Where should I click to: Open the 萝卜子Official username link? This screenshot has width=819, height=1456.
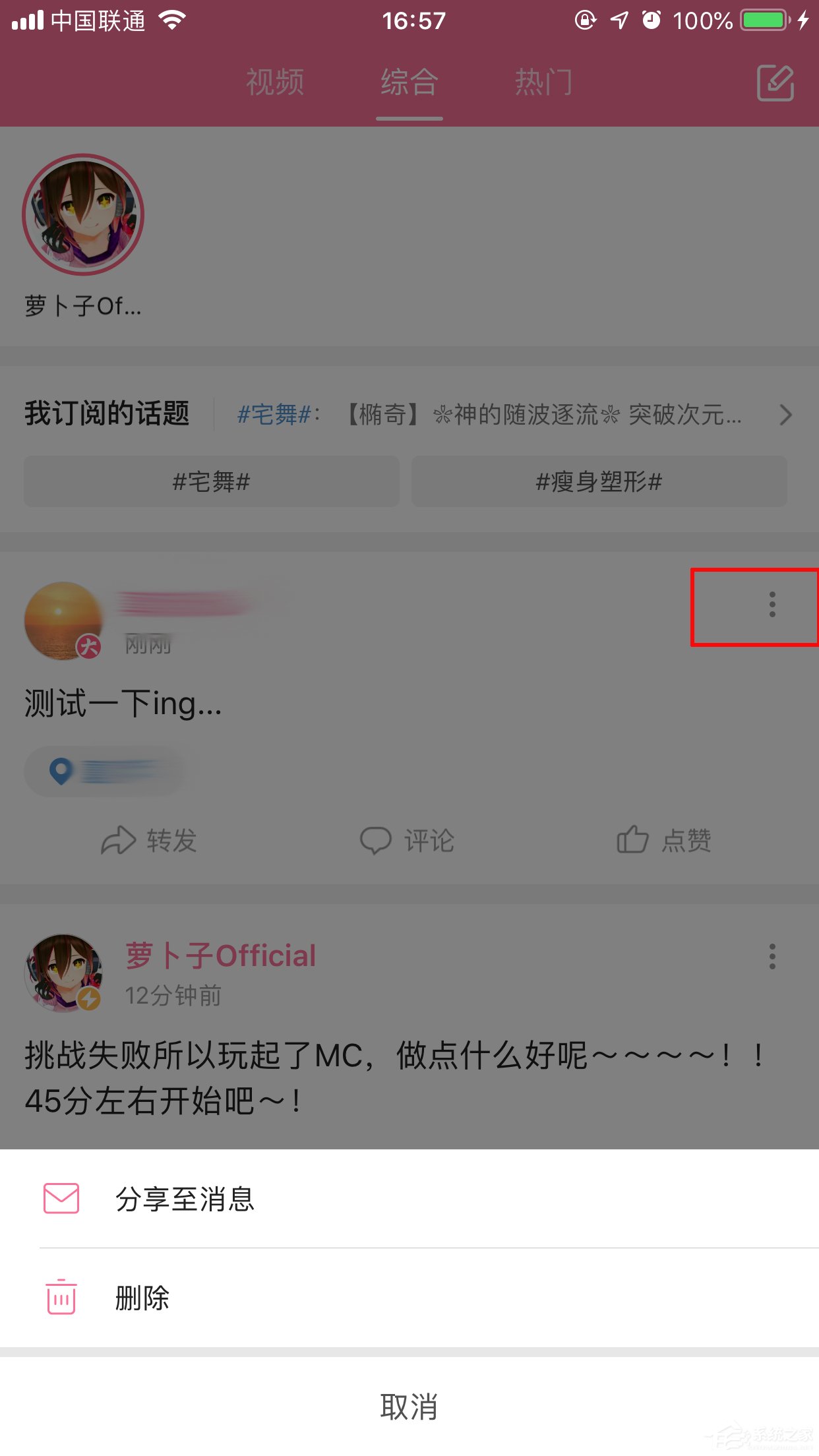221,956
